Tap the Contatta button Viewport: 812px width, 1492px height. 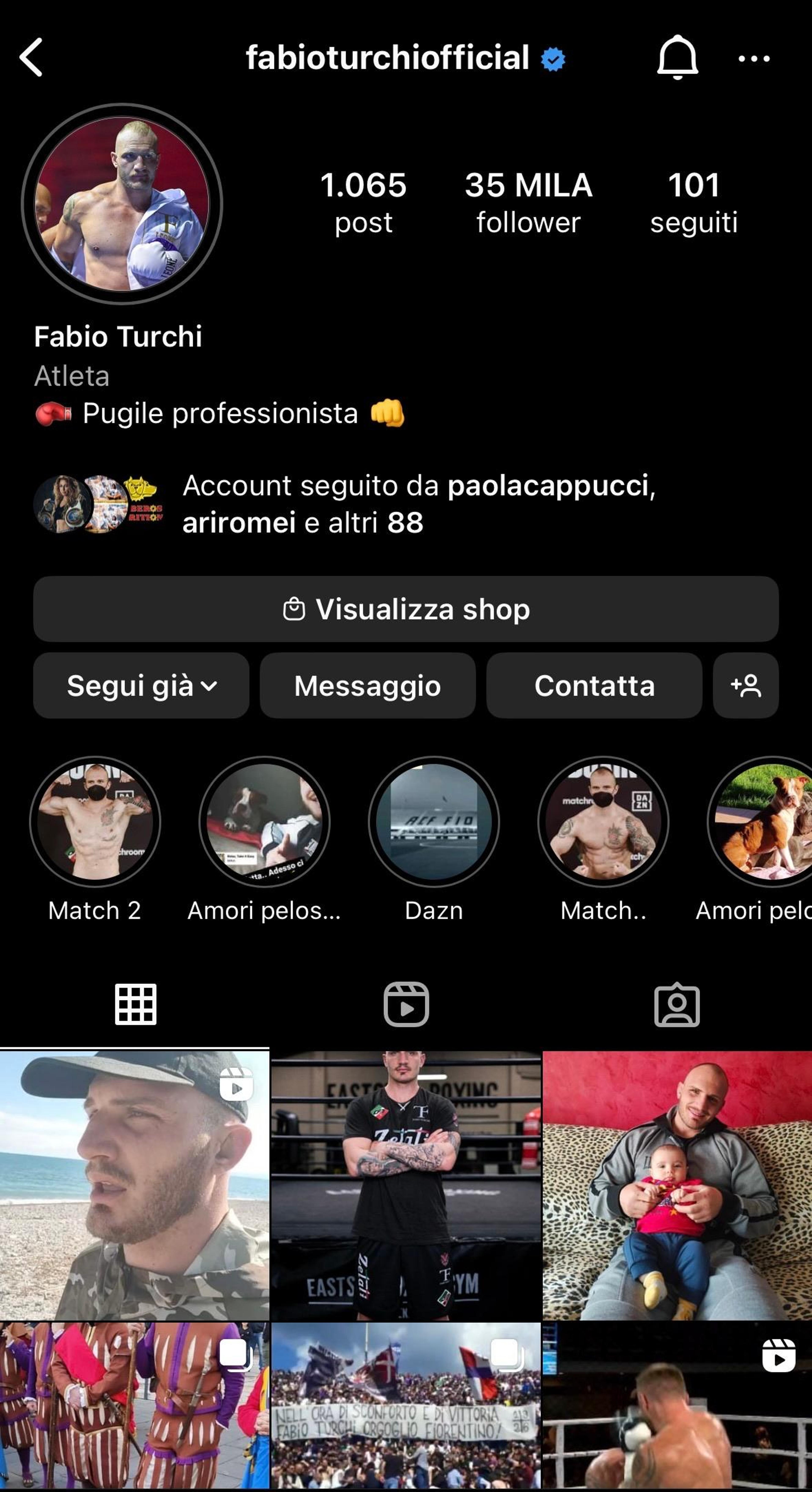[594, 686]
